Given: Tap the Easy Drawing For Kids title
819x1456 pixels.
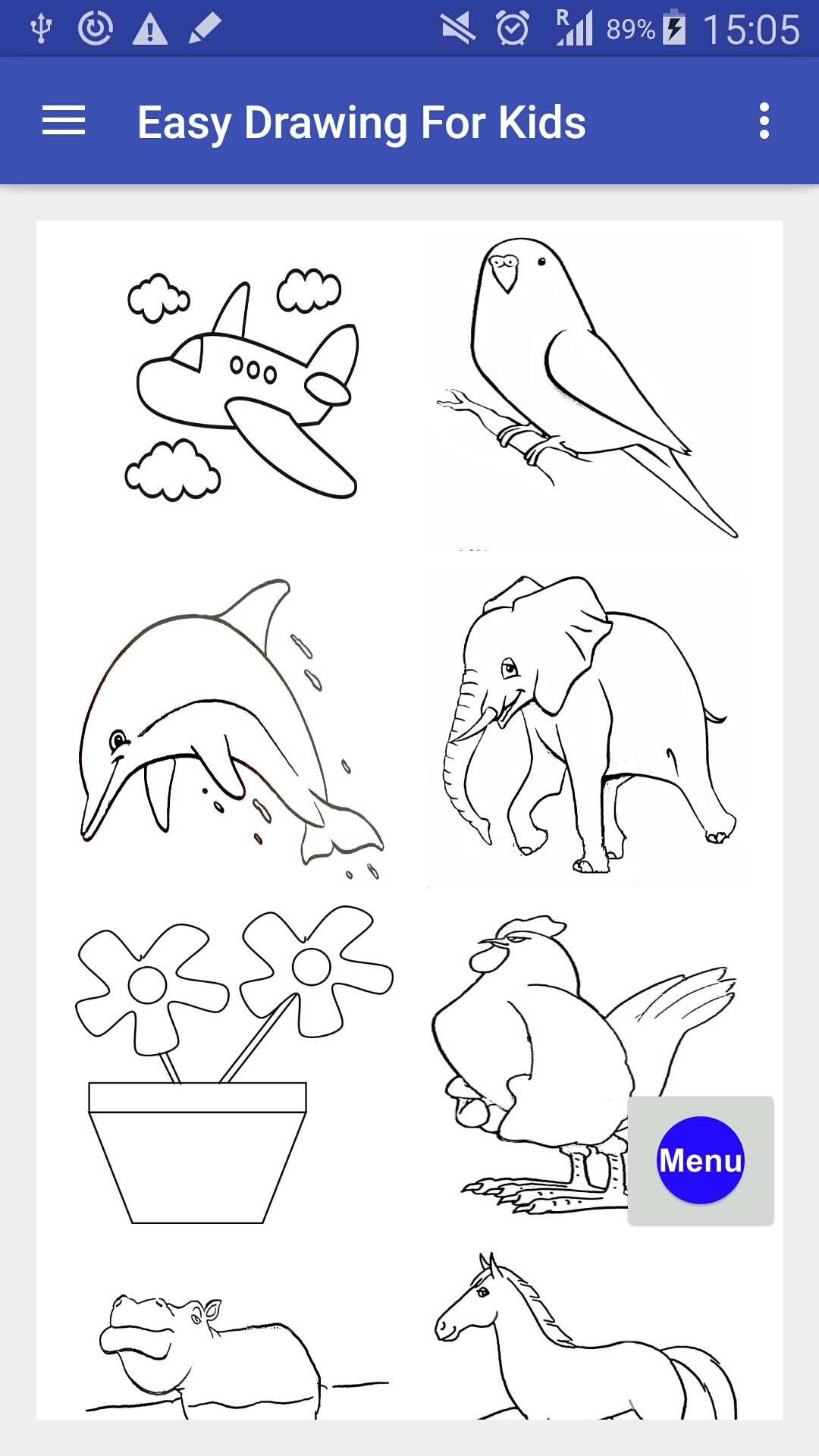Looking at the screenshot, I should pos(362,121).
